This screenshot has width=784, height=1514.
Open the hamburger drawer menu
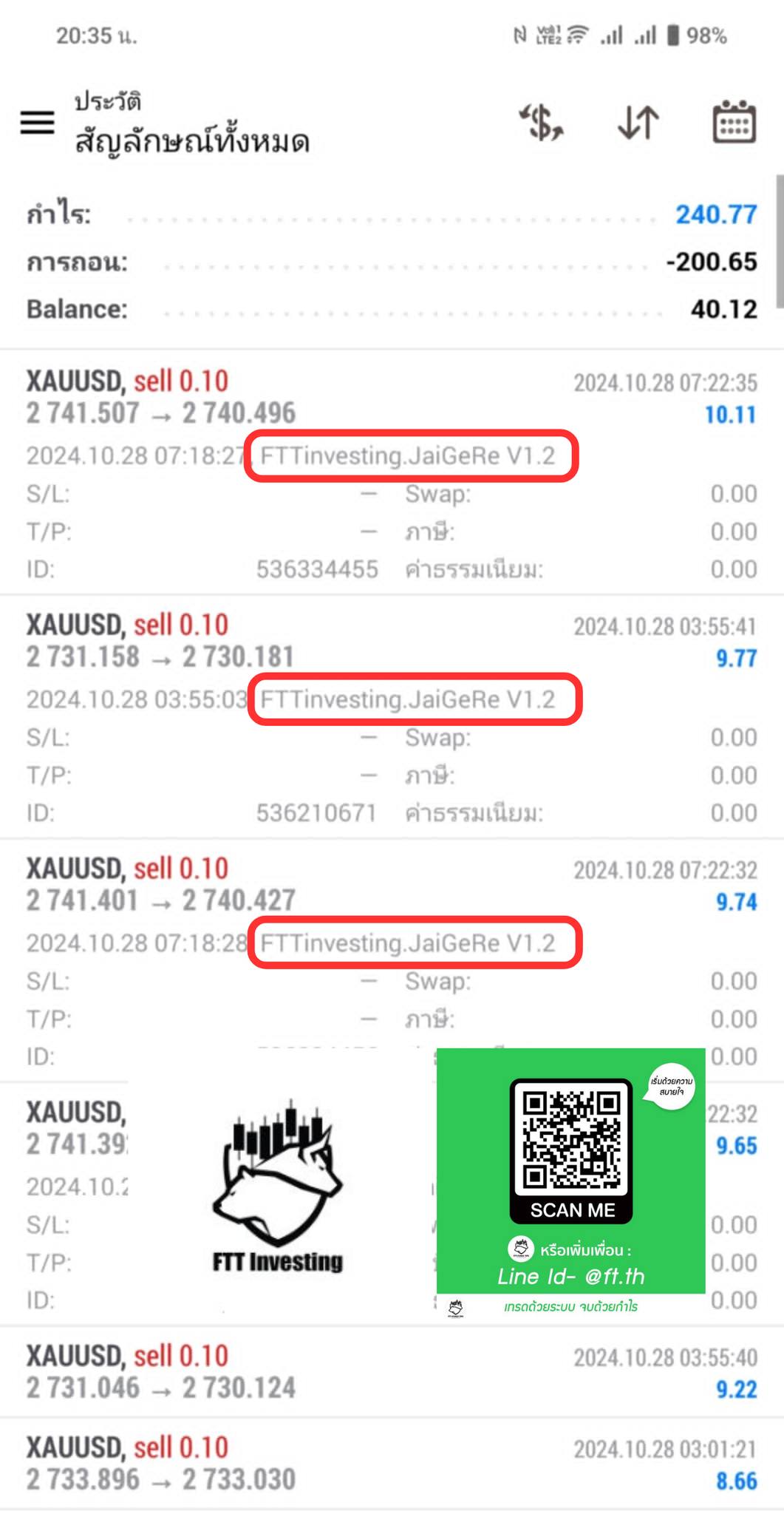click(37, 122)
